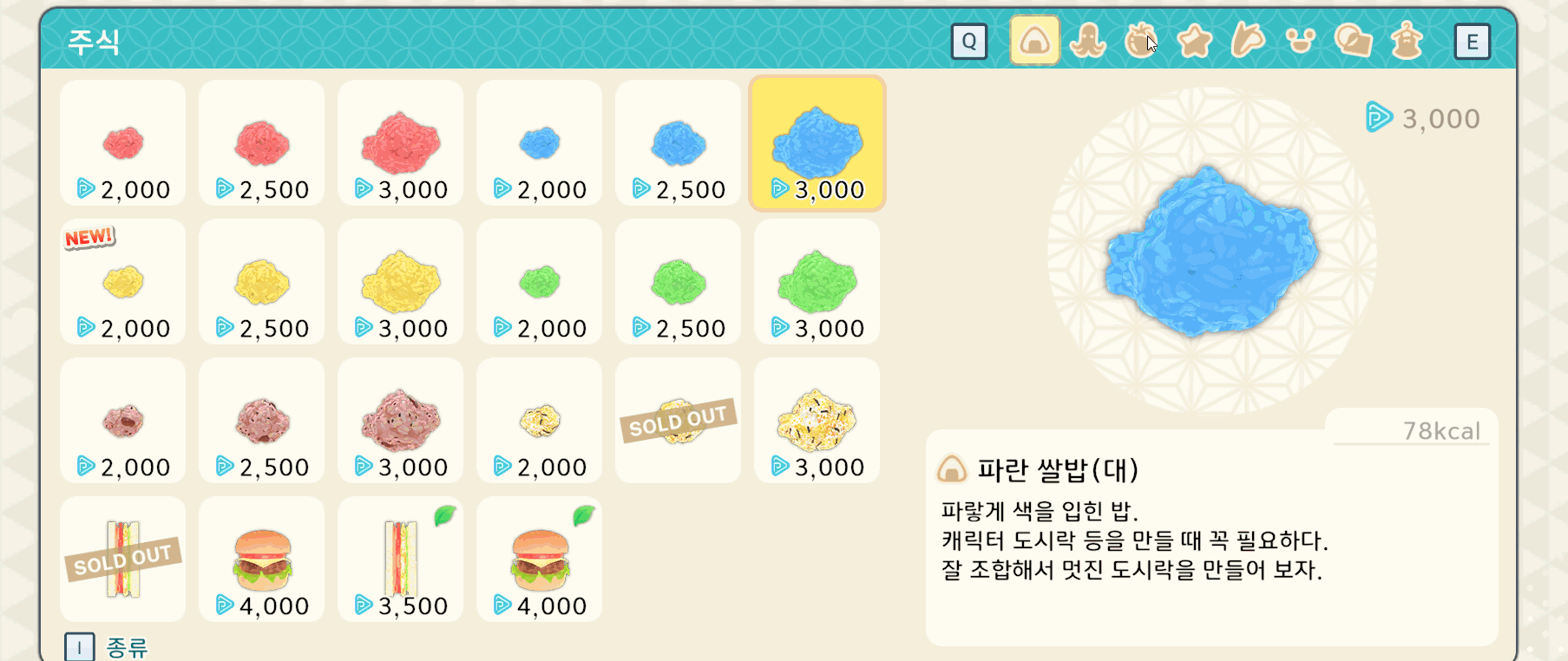The width and height of the screenshot is (1568, 661).
Task: Switch to the carrot category tab
Action: [x=1247, y=41]
